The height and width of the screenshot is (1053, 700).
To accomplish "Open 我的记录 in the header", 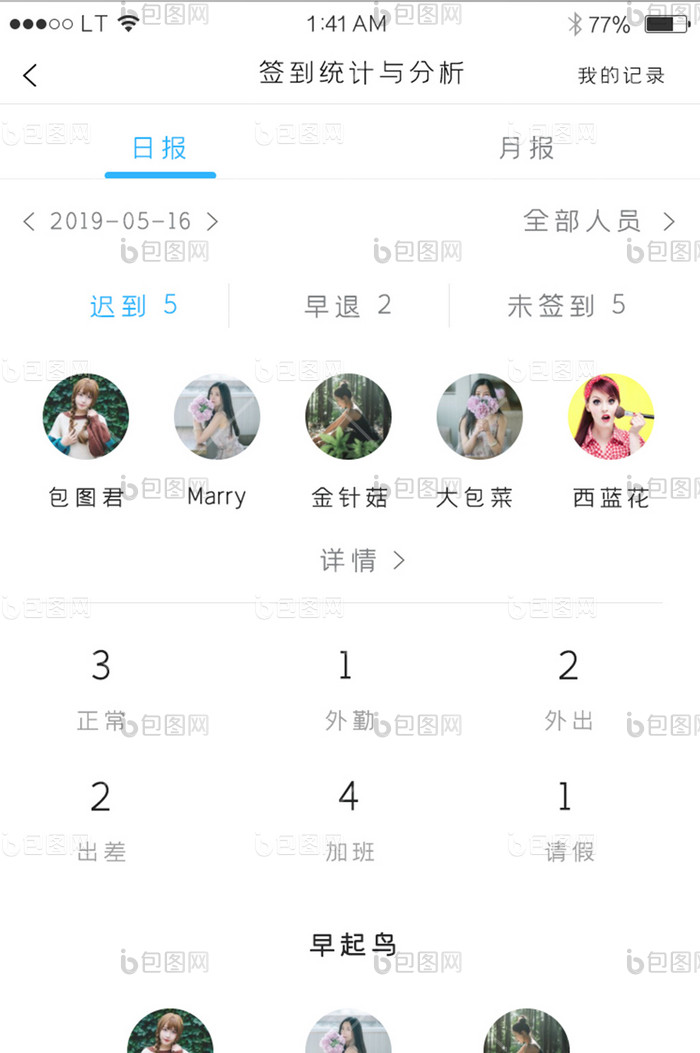I will [620, 75].
